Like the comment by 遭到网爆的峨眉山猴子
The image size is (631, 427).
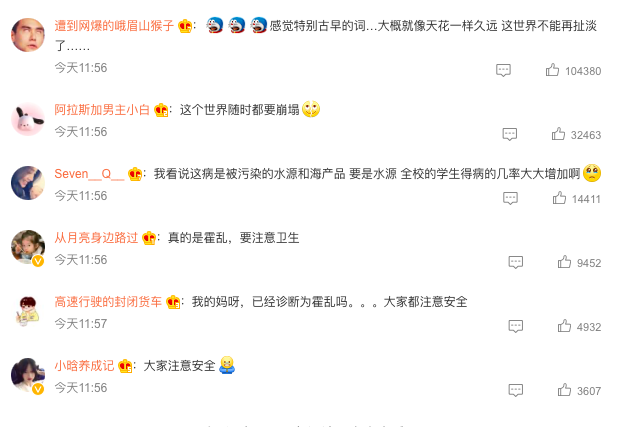click(552, 70)
